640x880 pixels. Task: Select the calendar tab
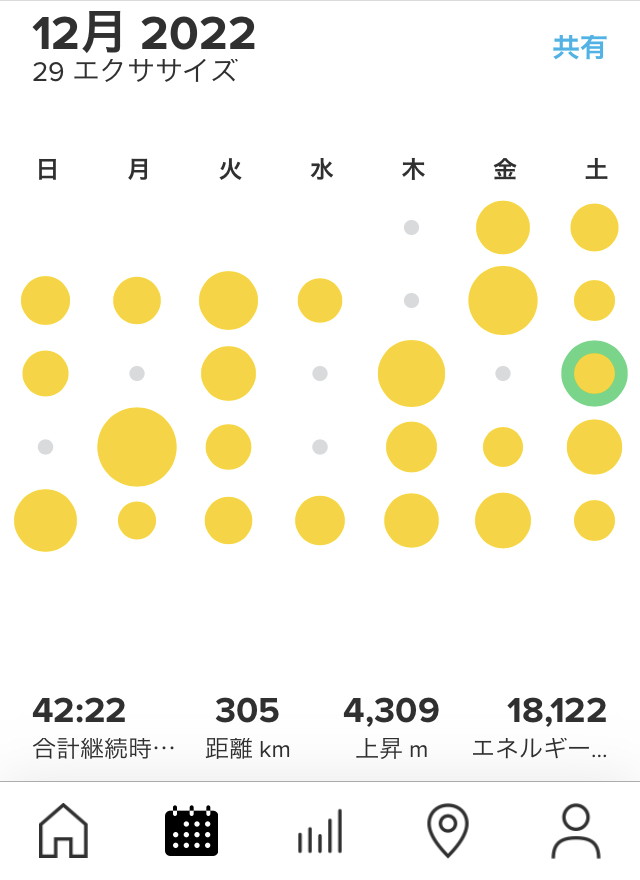click(191, 831)
